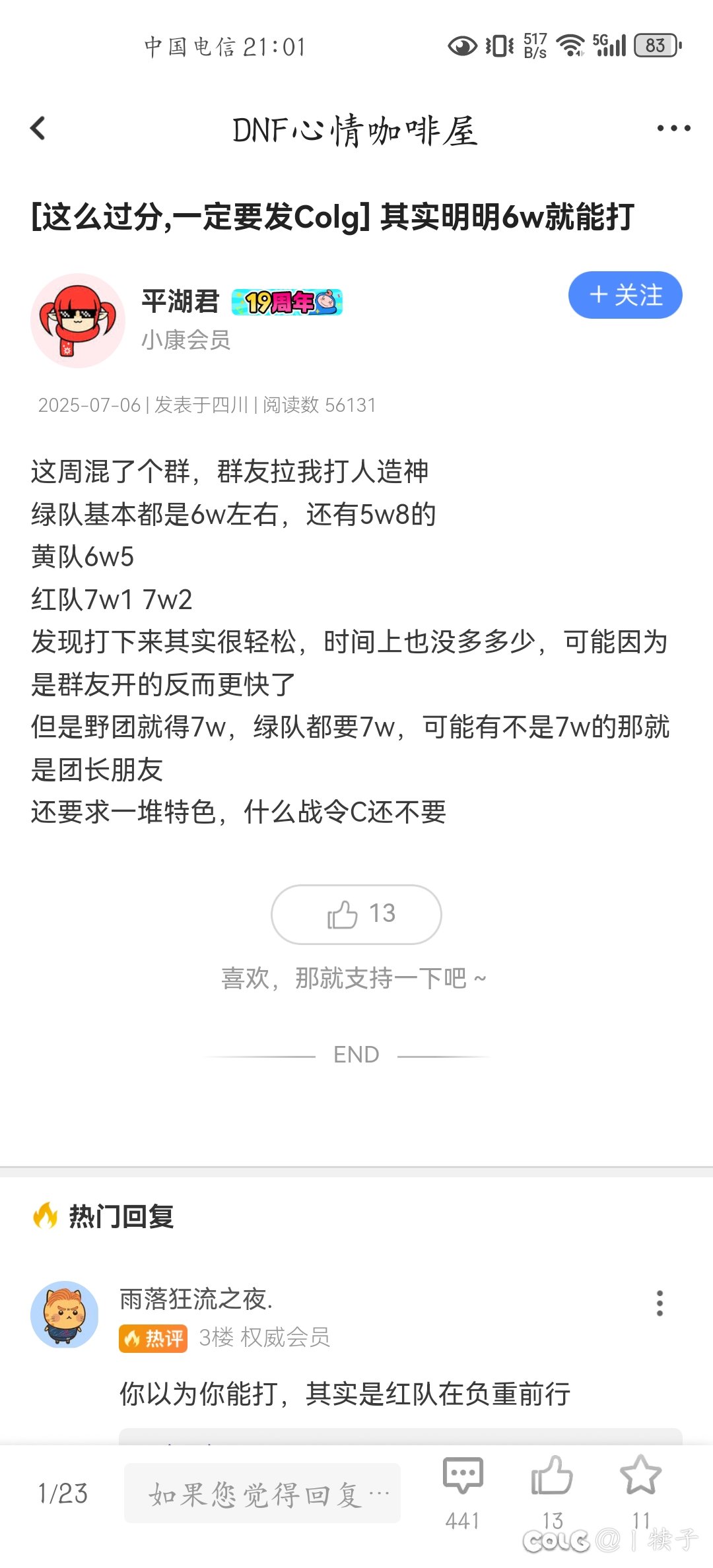Favorite the post with the star icon

(640, 1476)
